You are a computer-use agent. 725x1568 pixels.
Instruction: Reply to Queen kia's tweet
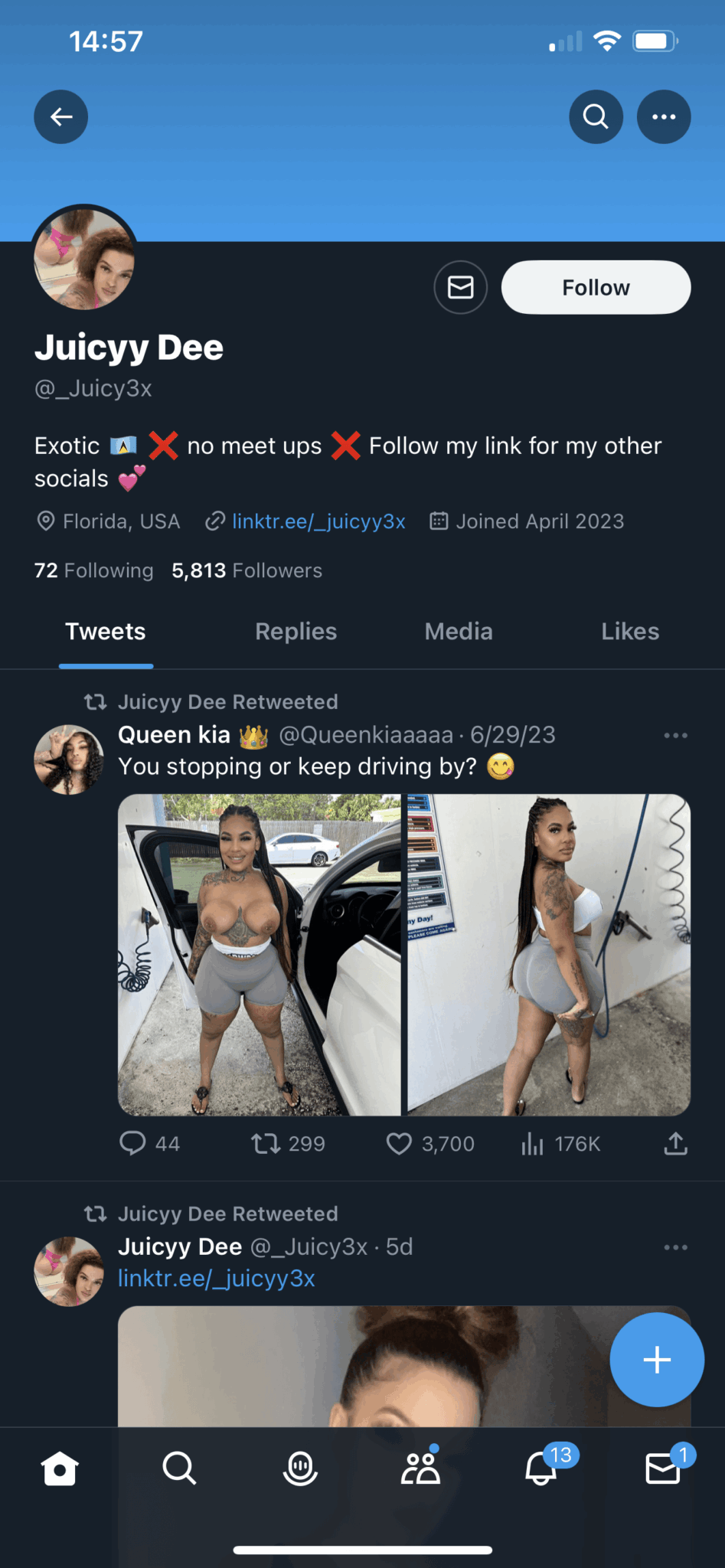[133, 1143]
